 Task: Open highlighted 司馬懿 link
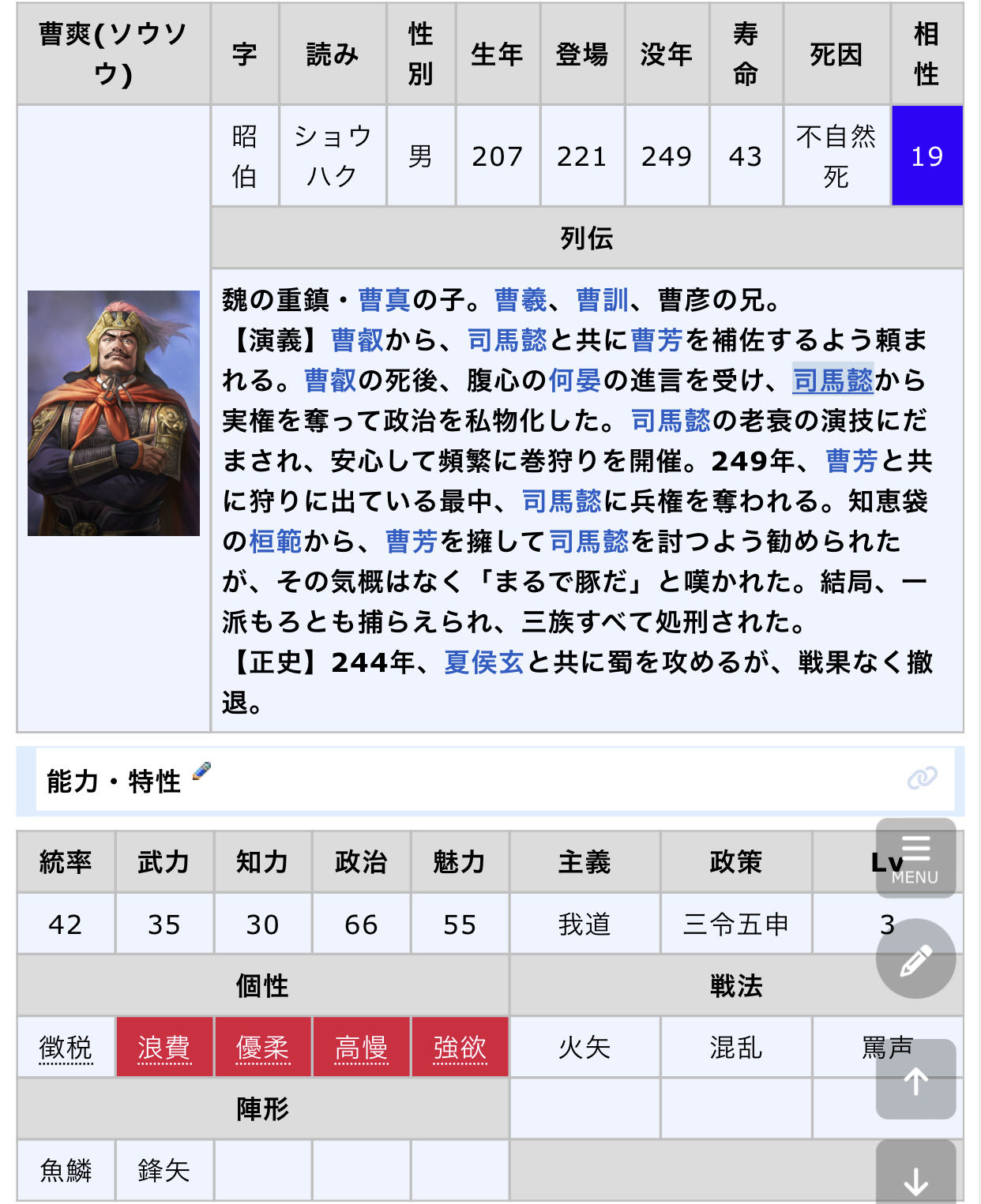833,381
